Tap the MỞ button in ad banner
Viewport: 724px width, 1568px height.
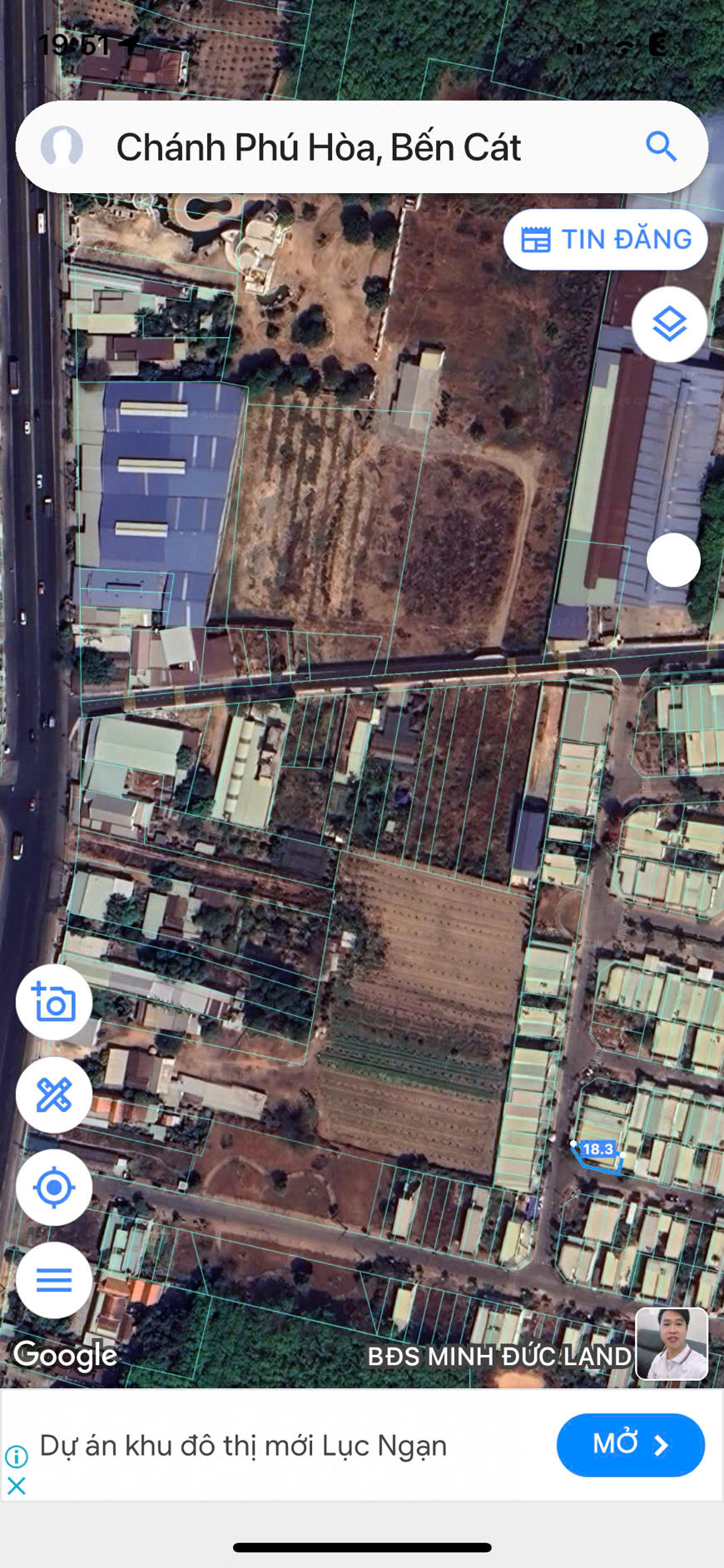(630, 1445)
